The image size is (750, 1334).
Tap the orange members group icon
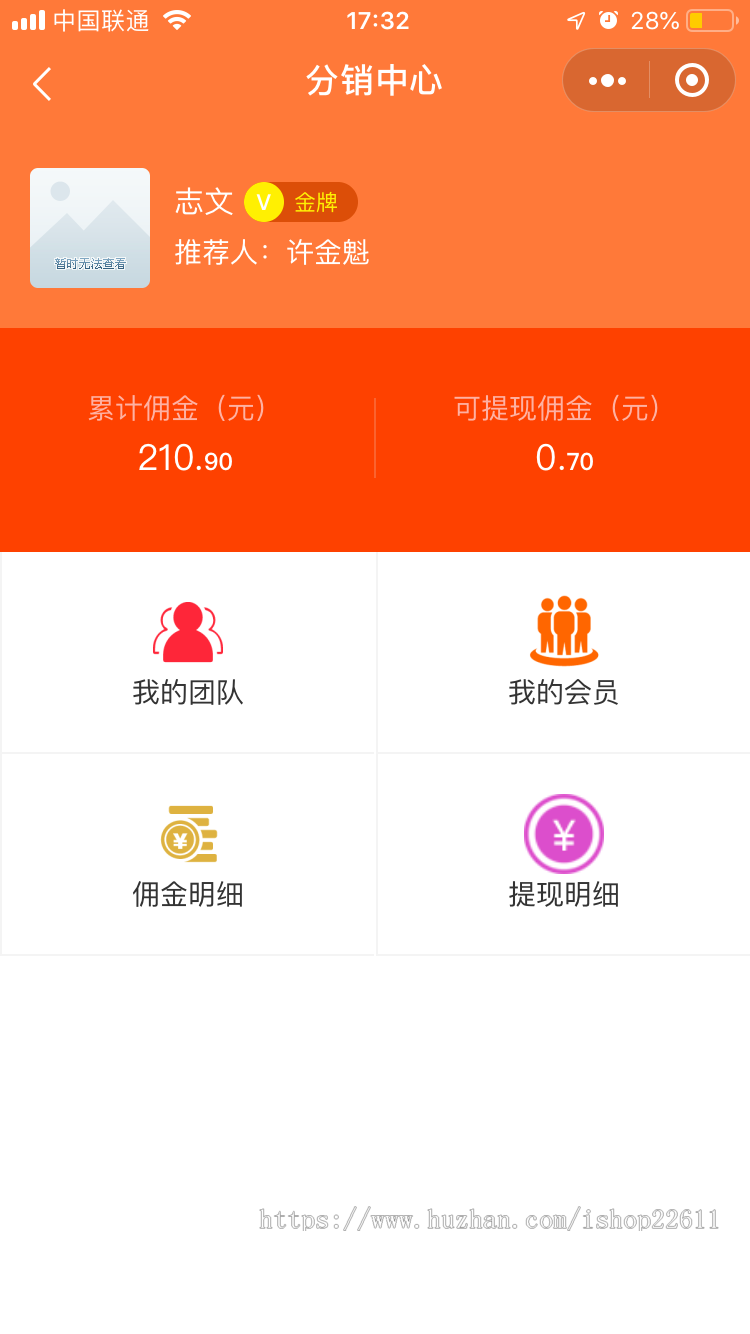563,630
